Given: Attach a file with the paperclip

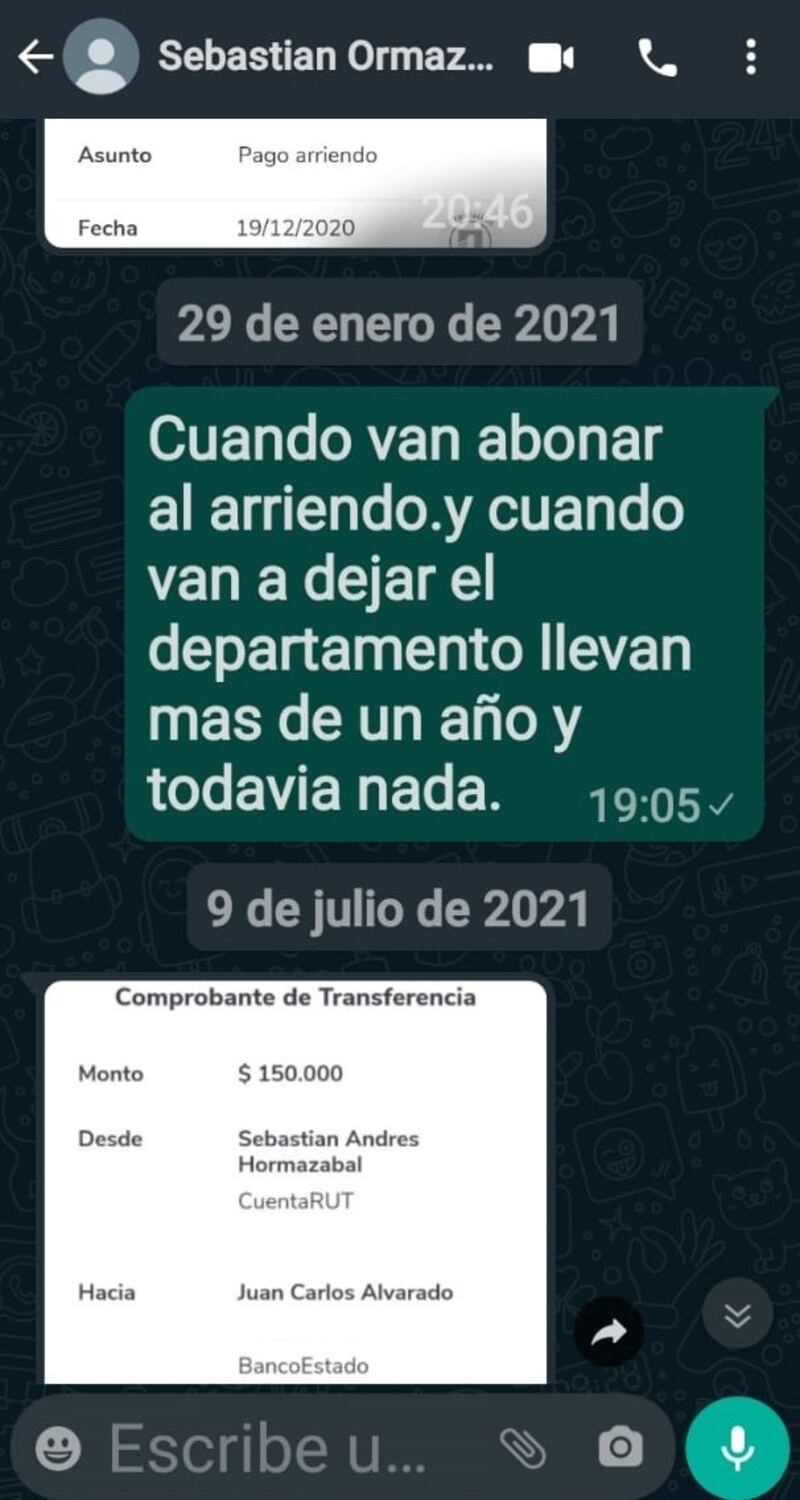Looking at the screenshot, I should (x=521, y=1446).
